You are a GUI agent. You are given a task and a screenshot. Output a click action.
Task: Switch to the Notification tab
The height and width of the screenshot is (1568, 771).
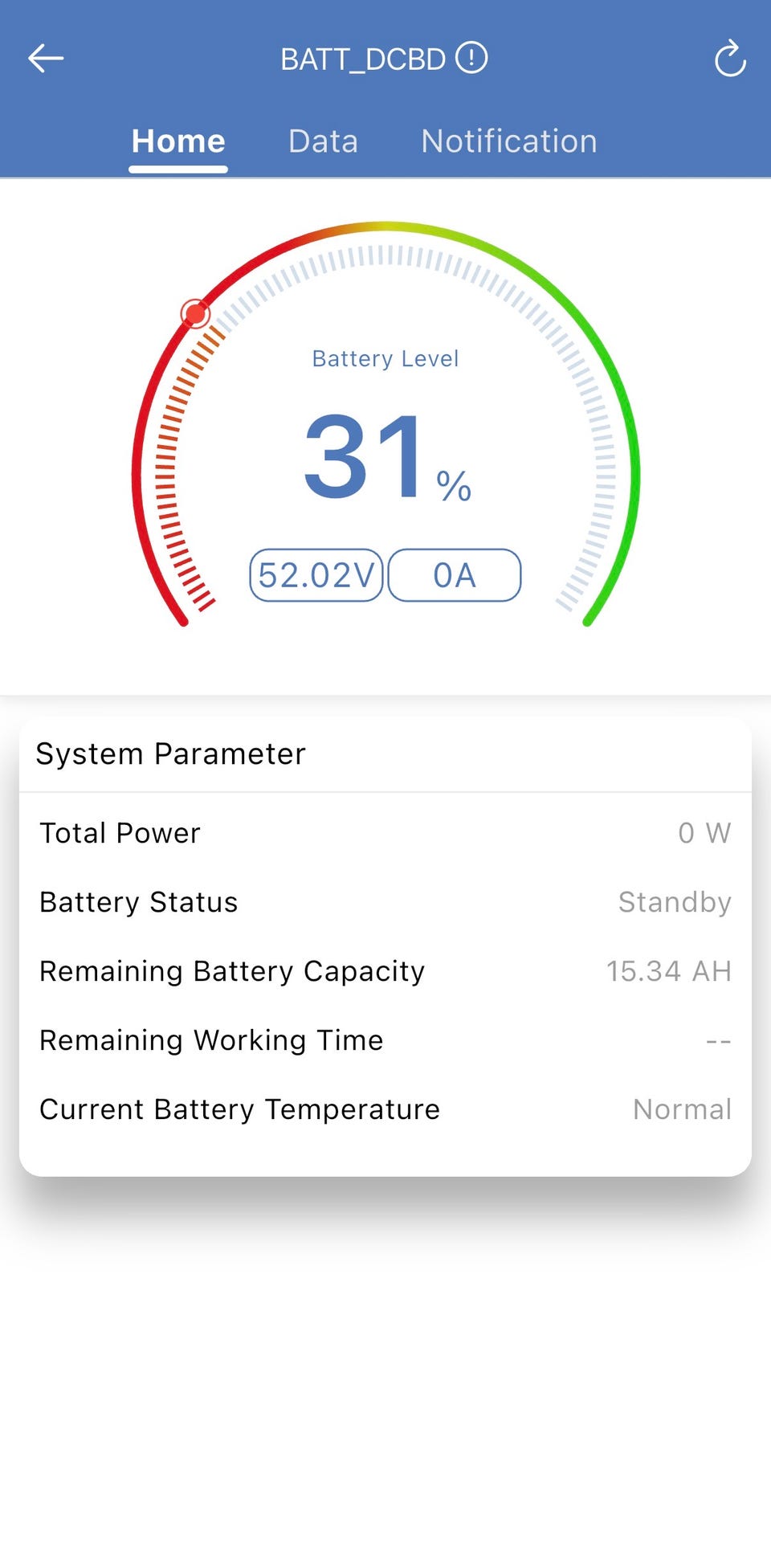tap(509, 141)
